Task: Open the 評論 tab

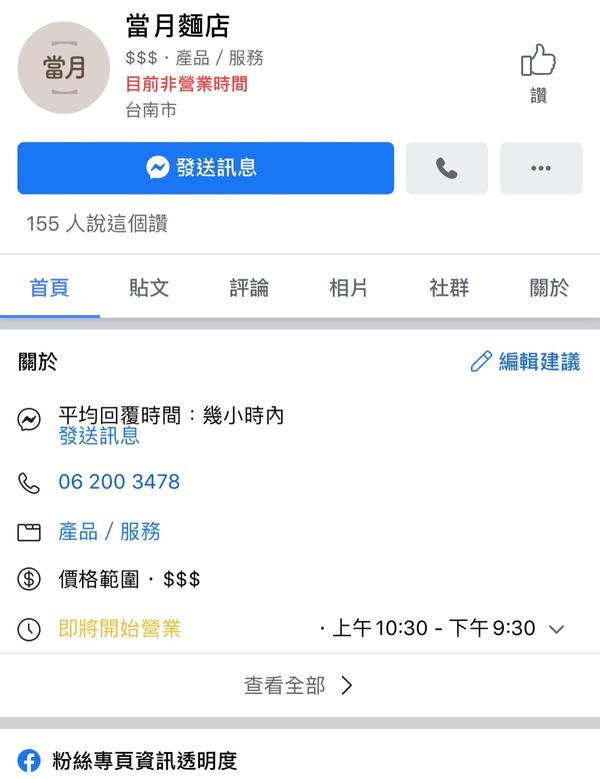Action: point(249,288)
